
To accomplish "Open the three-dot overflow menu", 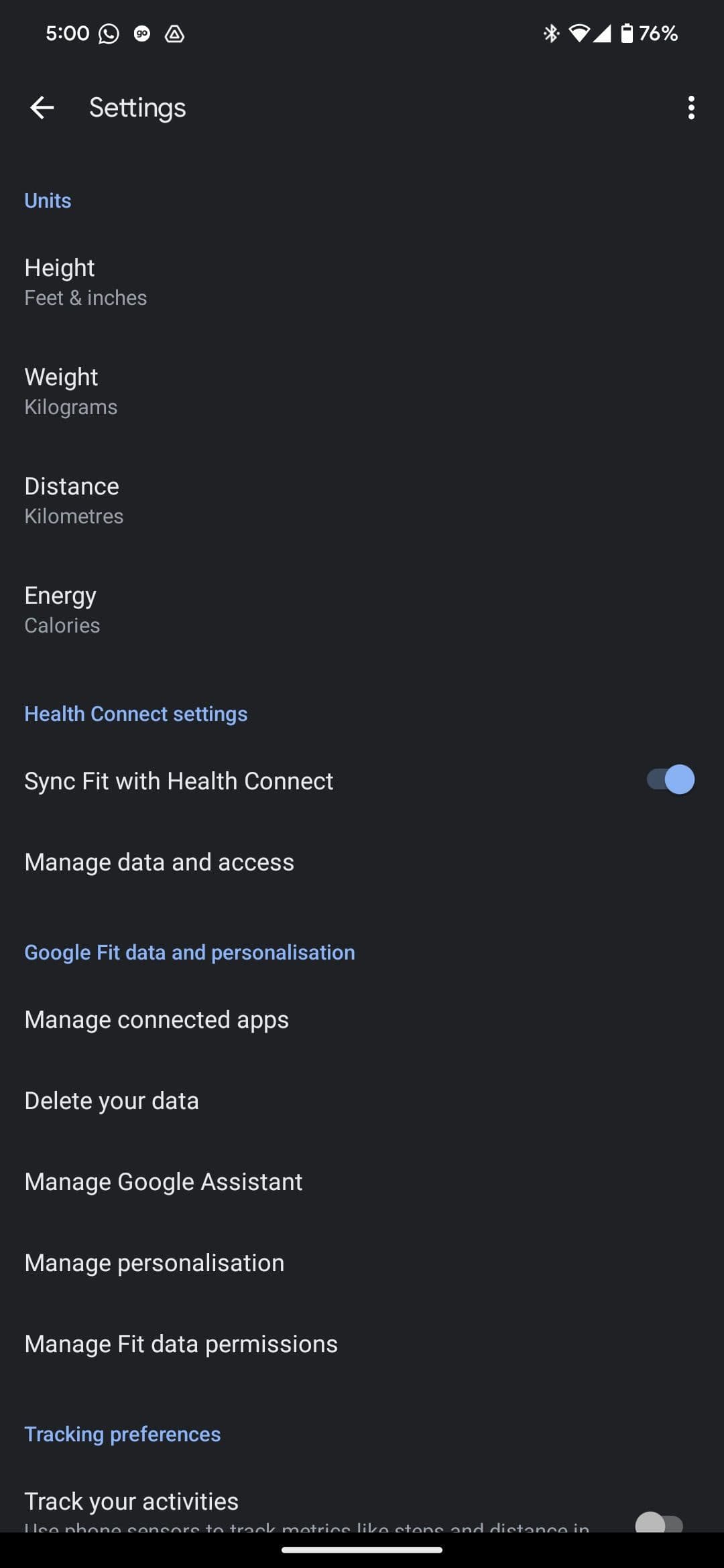I will coord(691,107).
